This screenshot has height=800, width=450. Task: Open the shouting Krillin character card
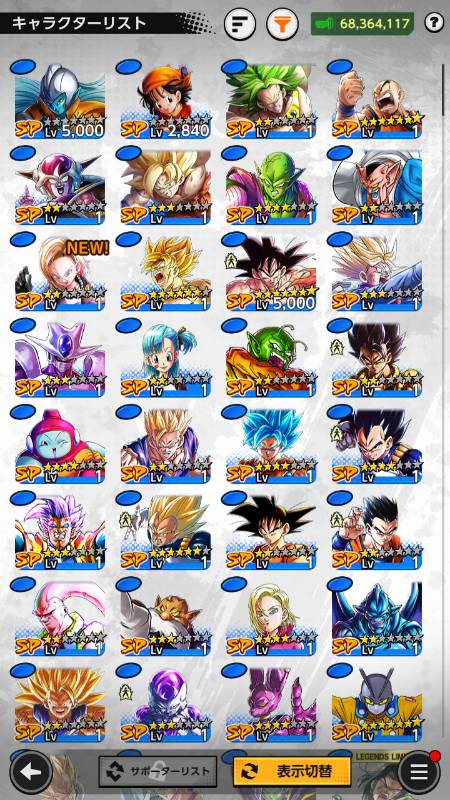377,101
